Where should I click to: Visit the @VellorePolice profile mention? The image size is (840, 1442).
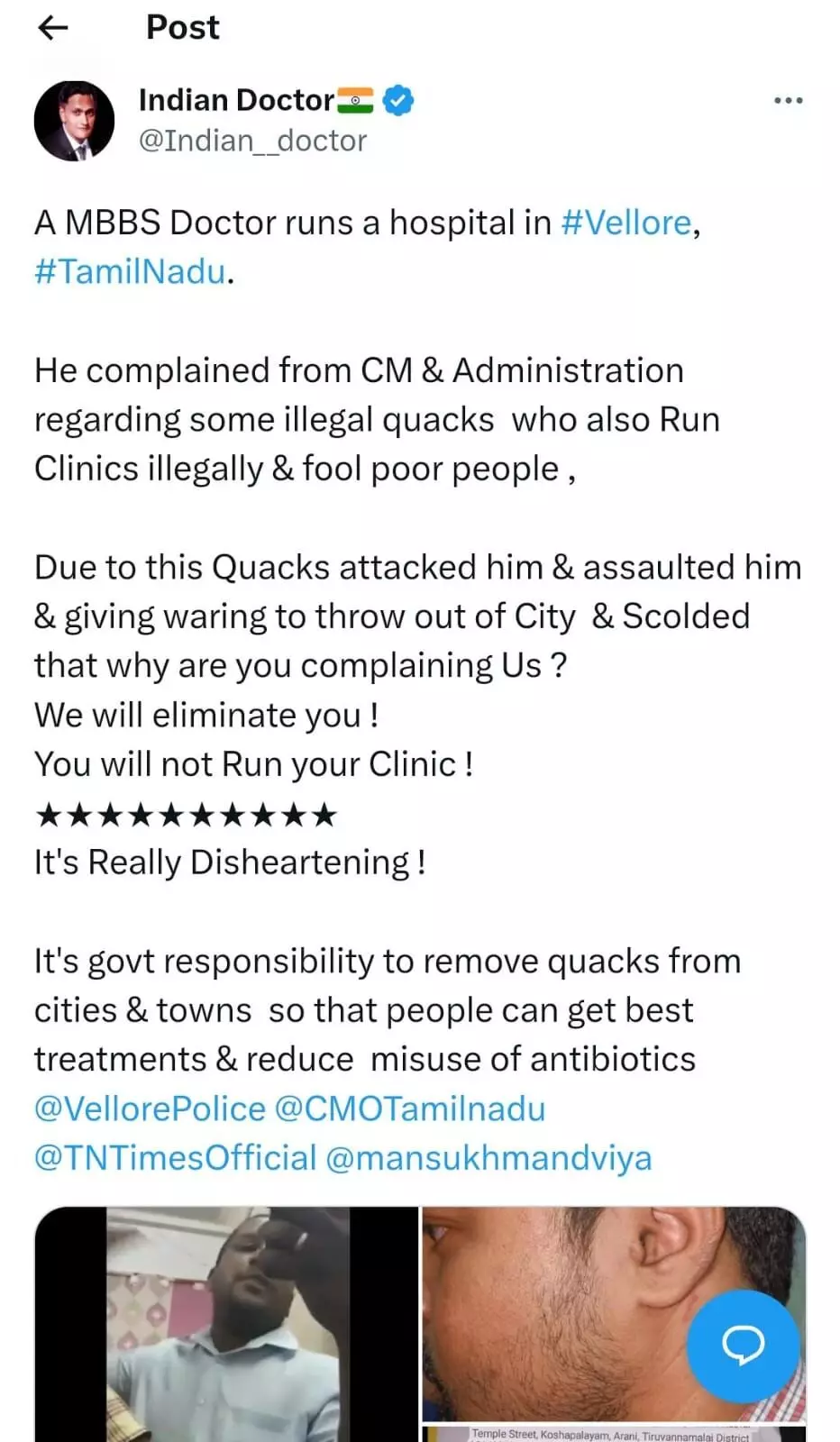click(x=150, y=1109)
